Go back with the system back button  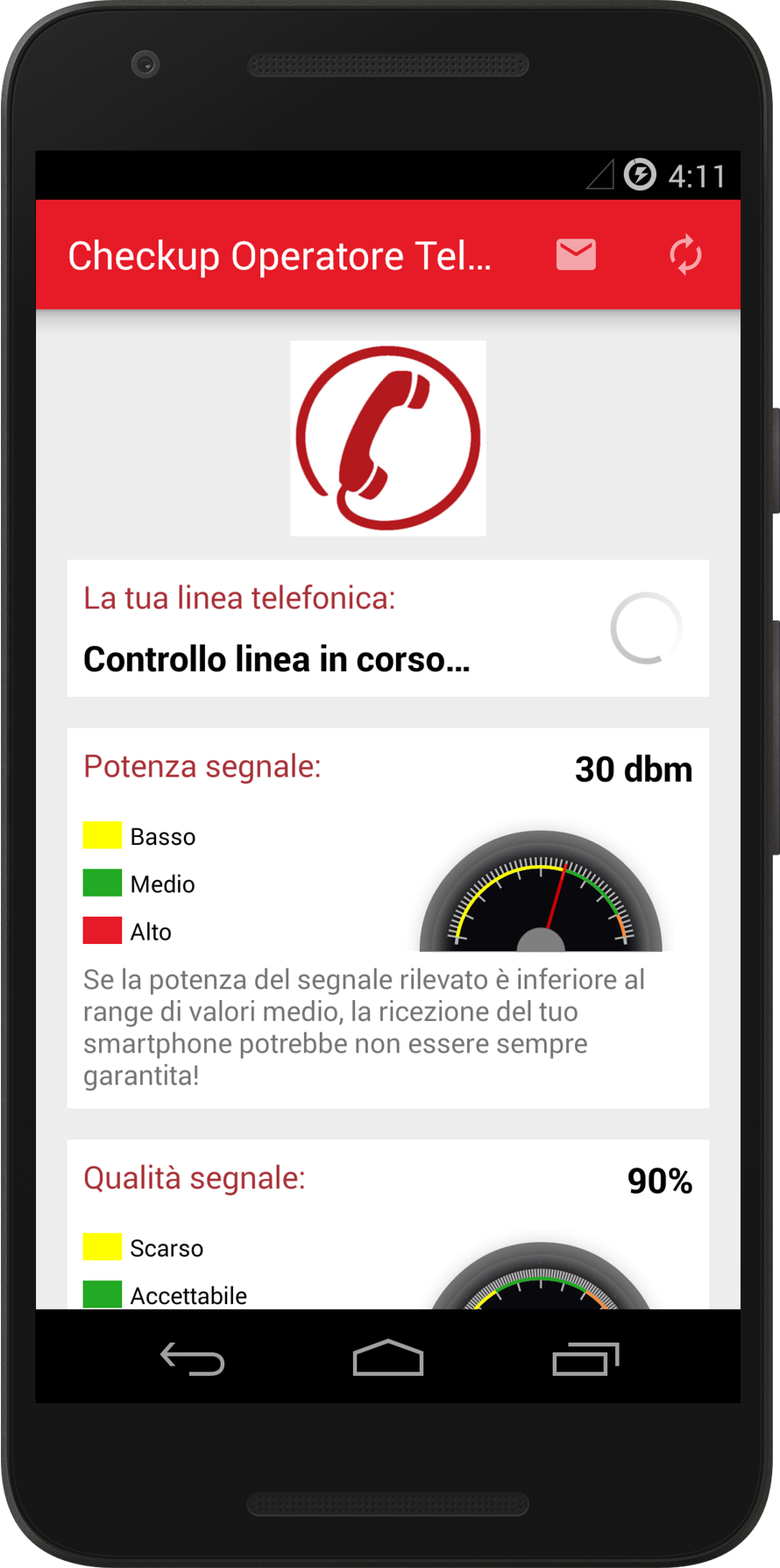tap(193, 1359)
